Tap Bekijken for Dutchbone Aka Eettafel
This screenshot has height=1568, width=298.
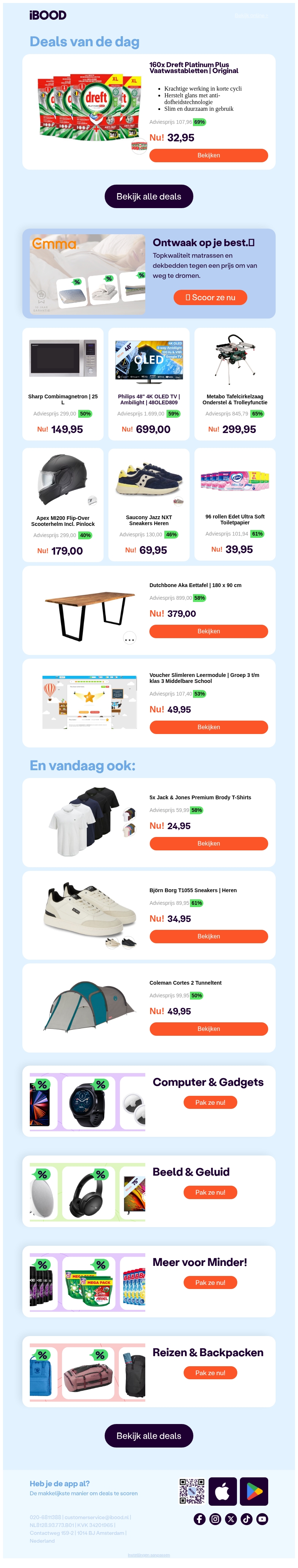tap(208, 631)
